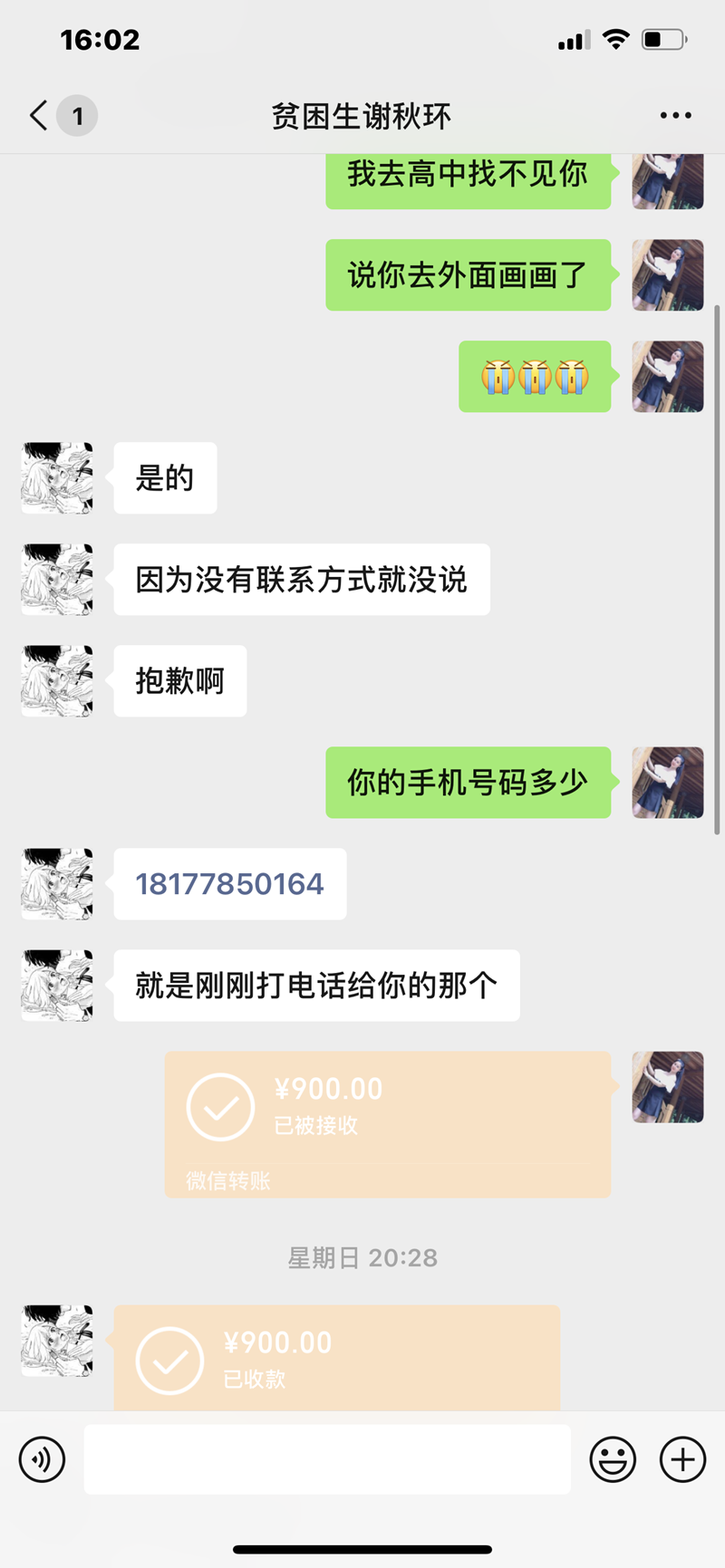The image size is (725, 1568).
Task: Click the plus icon for more attachments
Action: tap(681, 1459)
